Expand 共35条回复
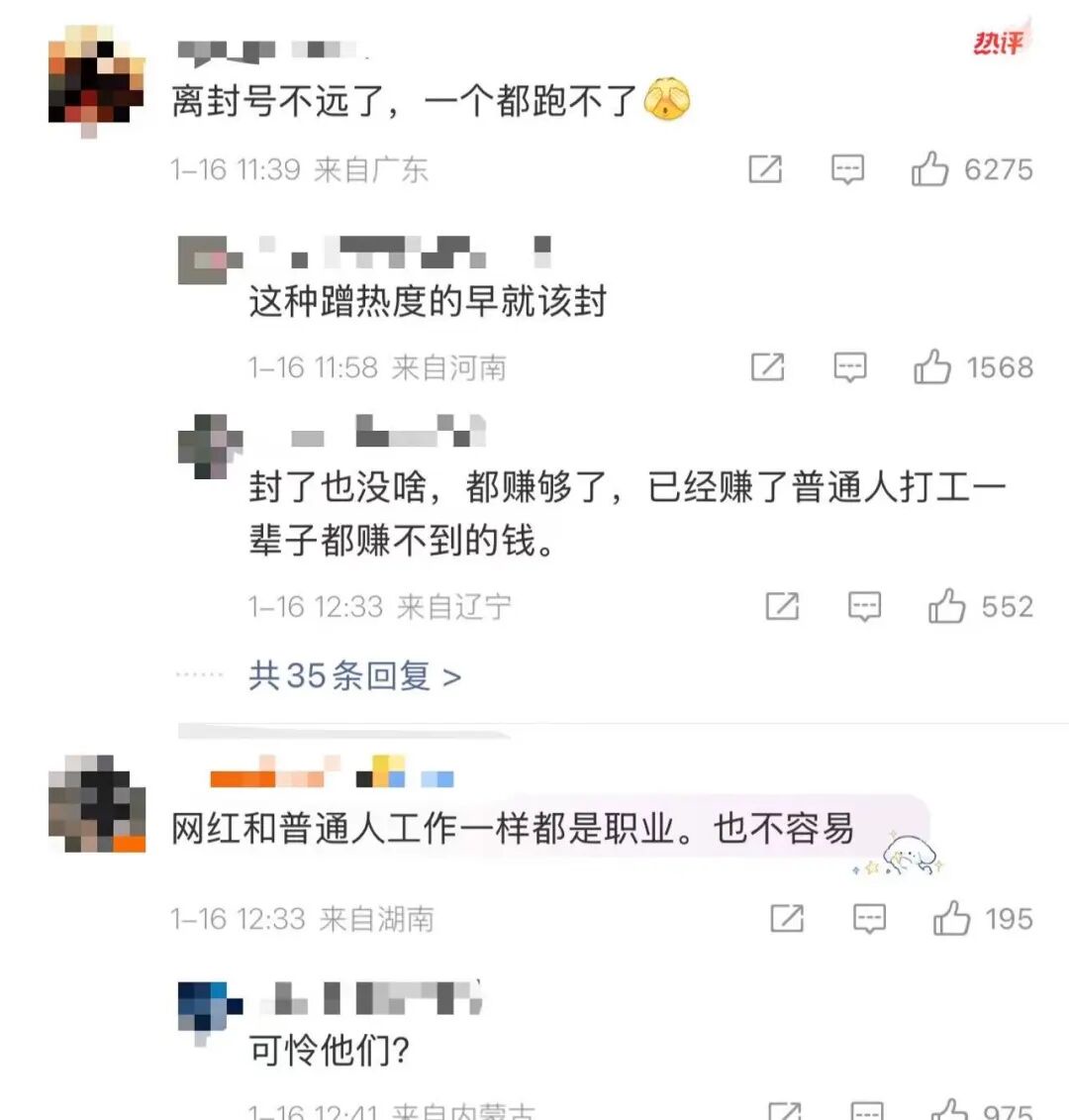1069x1120 pixels. point(353,676)
